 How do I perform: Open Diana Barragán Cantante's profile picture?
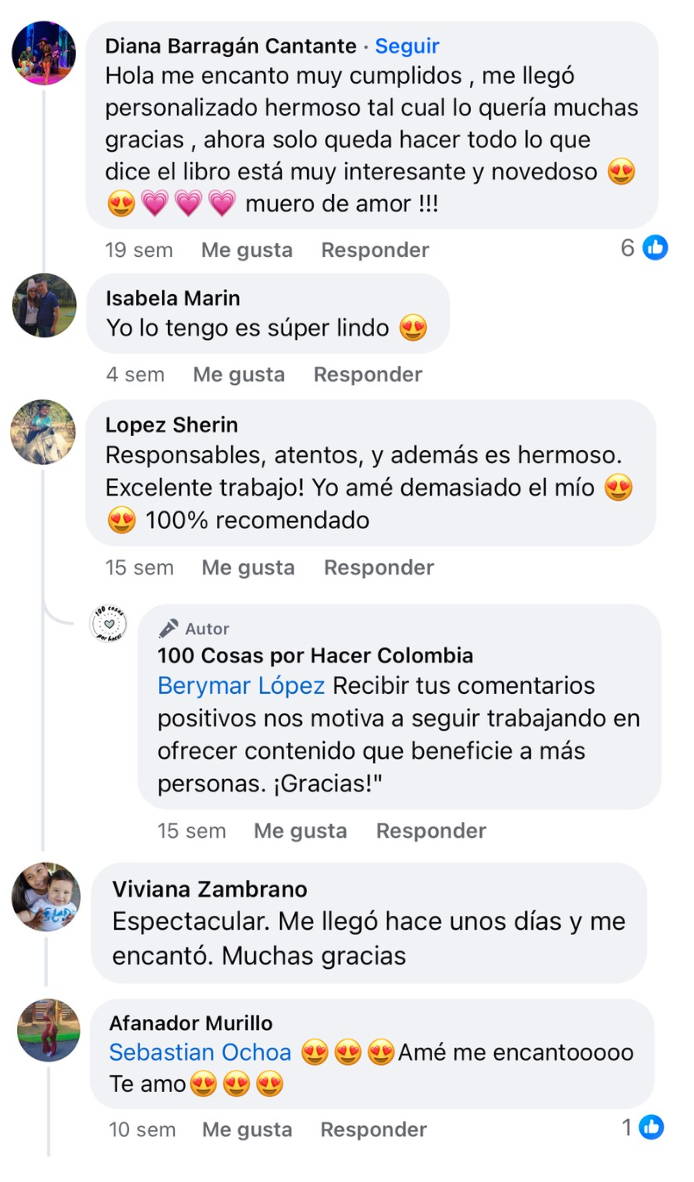pyautogui.click(x=44, y=52)
